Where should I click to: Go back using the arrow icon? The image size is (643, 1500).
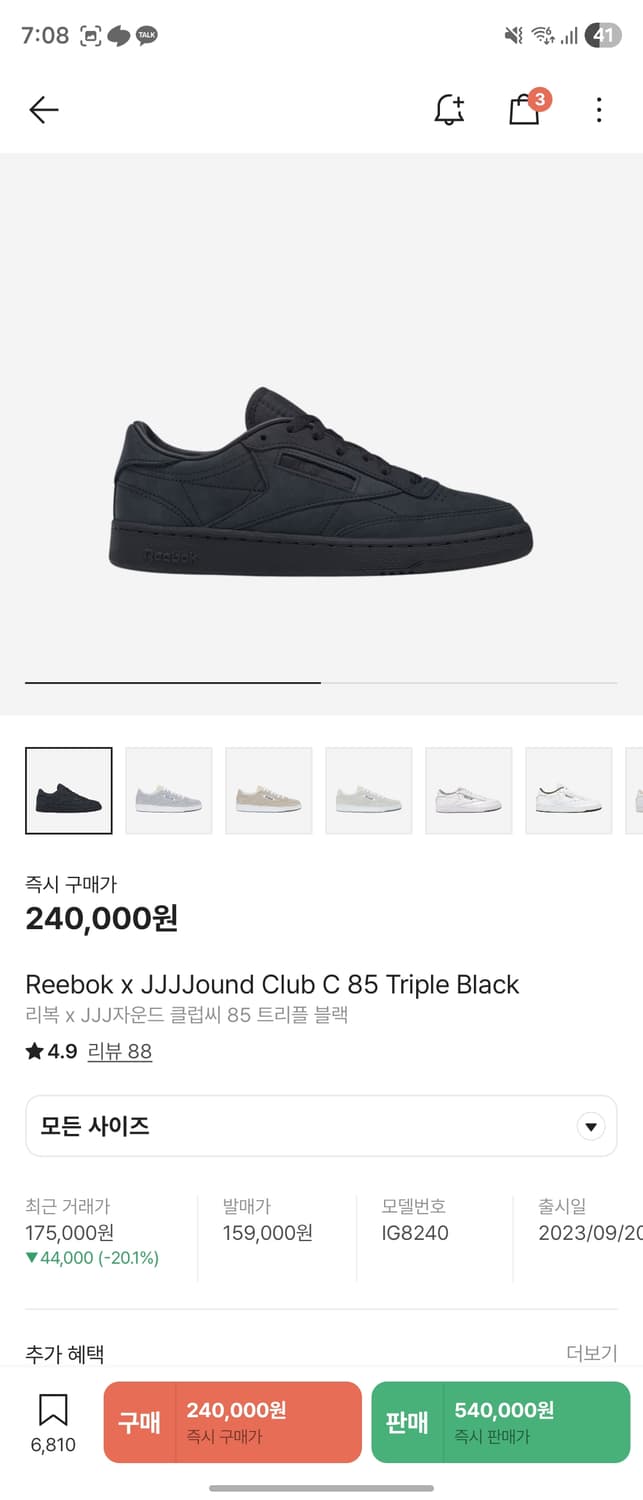(44, 110)
